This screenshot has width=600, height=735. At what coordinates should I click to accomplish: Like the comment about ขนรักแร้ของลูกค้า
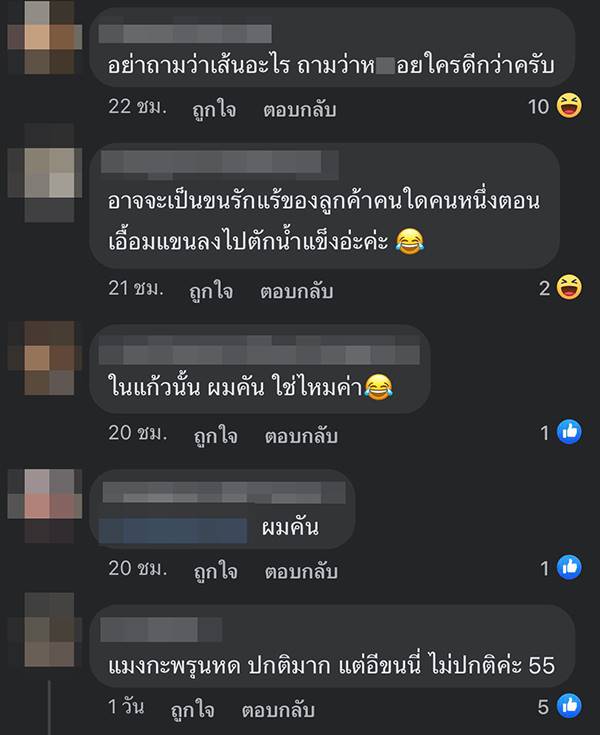(211, 292)
